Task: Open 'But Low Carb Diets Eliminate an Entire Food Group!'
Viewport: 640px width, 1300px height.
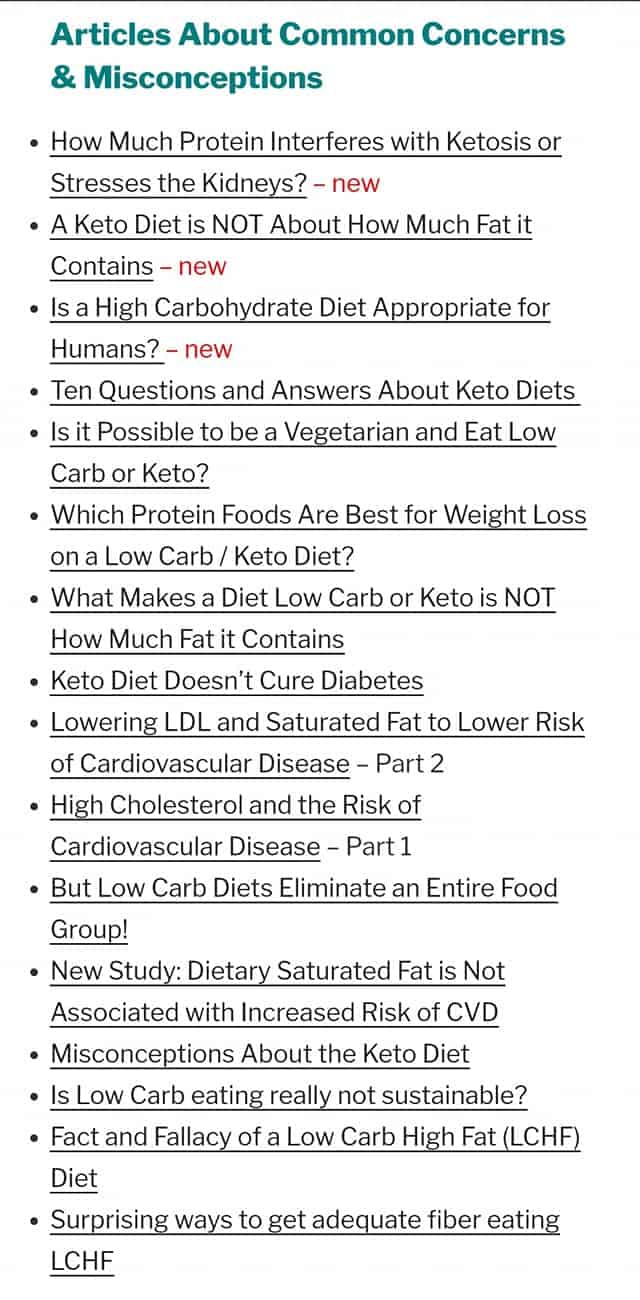Action: pyautogui.click(x=304, y=909)
